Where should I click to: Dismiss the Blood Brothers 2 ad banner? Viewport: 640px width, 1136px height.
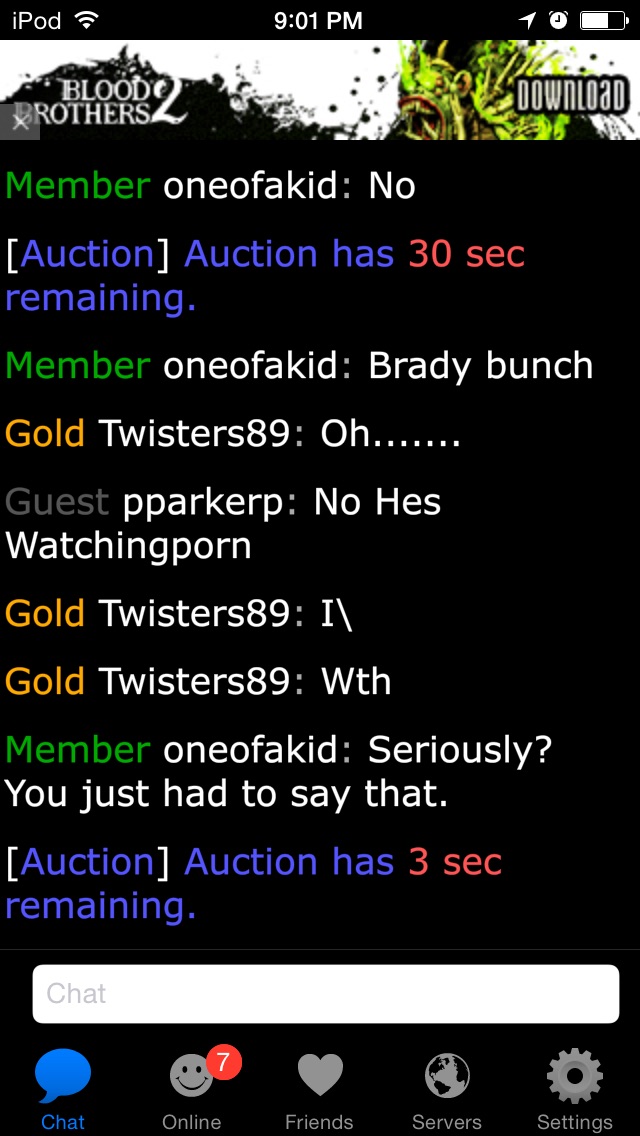click(x=18, y=122)
